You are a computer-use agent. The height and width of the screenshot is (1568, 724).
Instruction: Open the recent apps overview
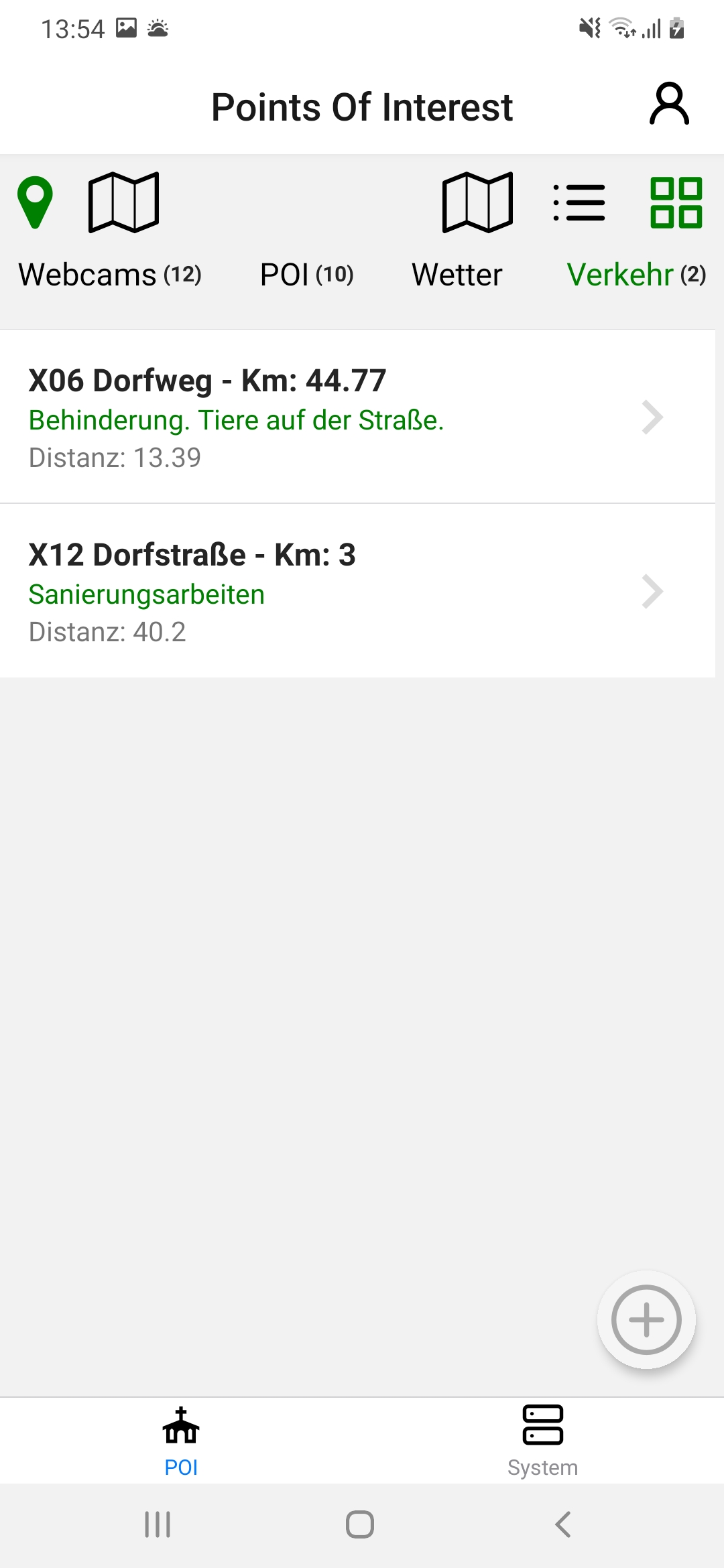(158, 1524)
